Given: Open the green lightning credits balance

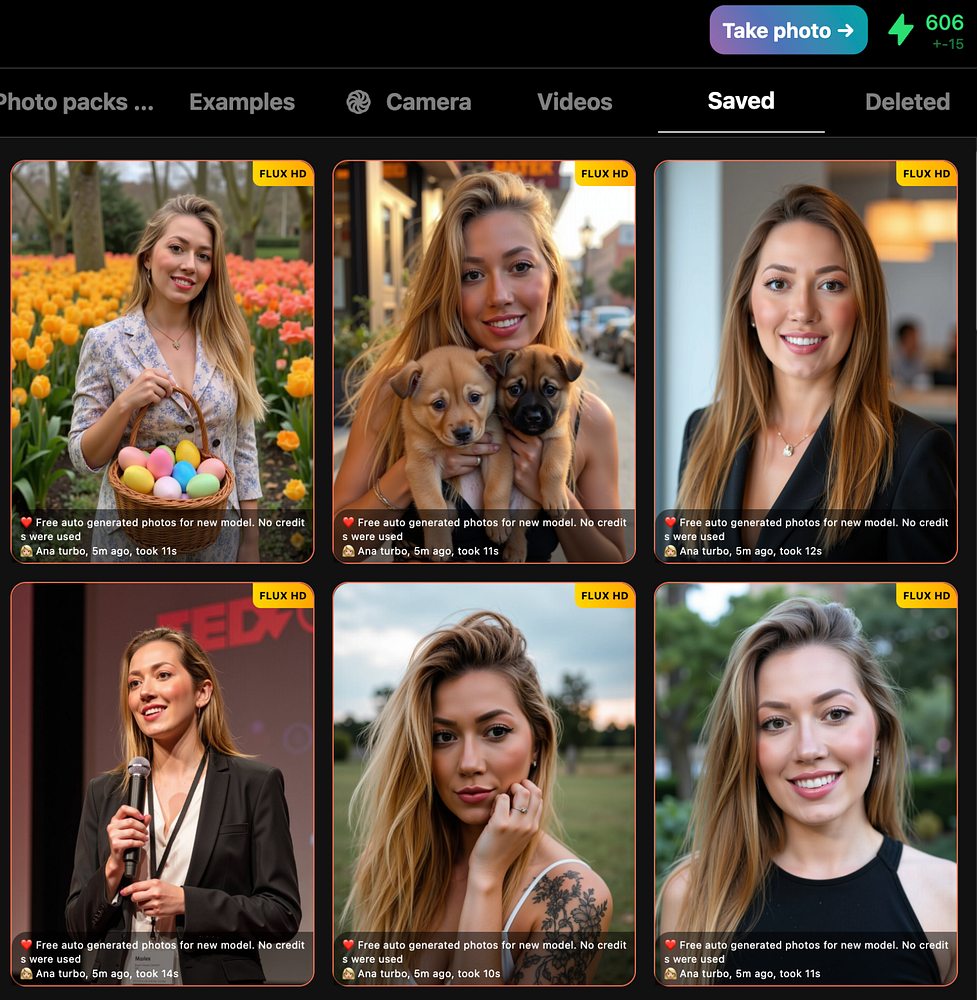Looking at the screenshot, I should (x=926, y=31).
